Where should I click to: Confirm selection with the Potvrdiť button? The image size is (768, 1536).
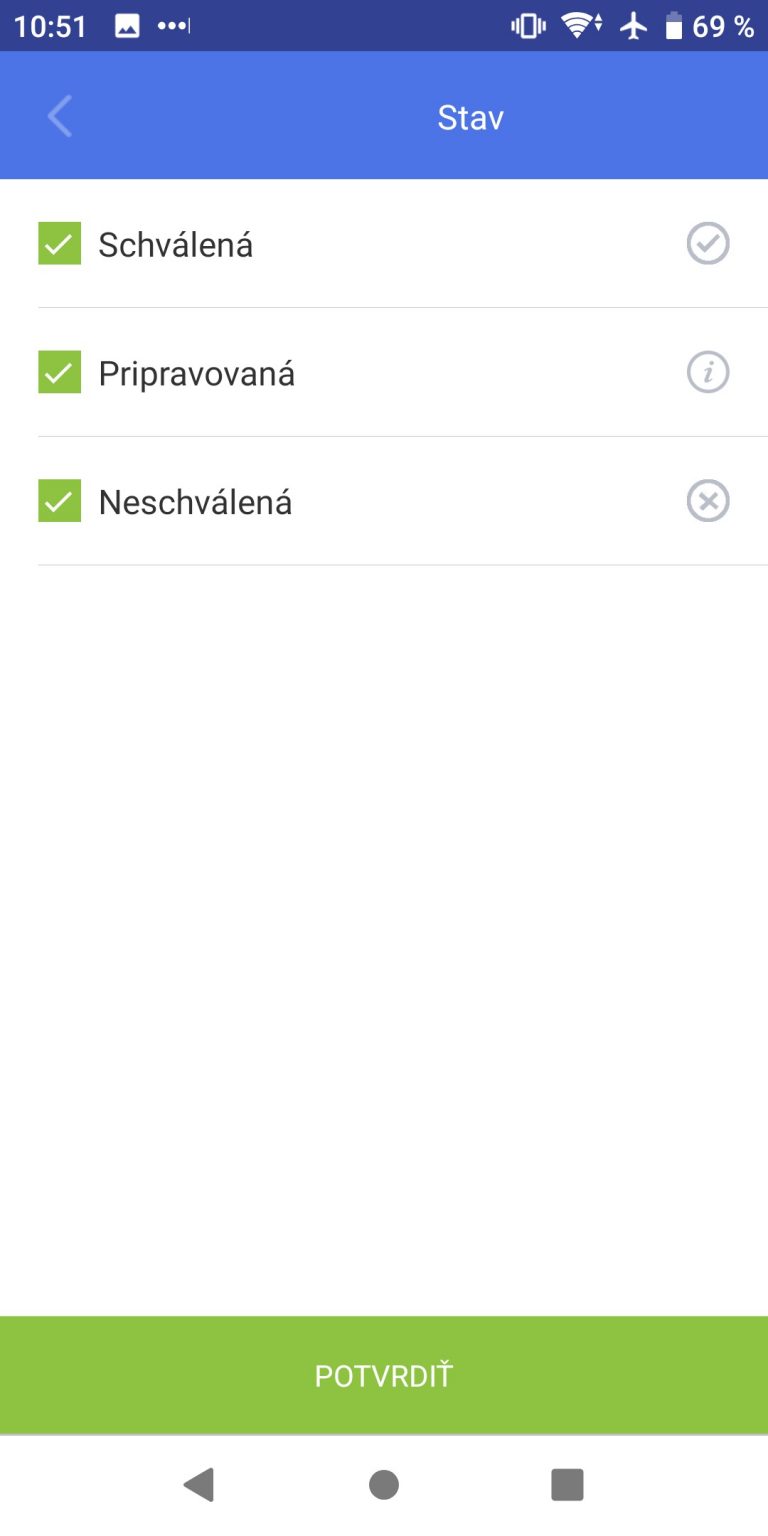pyautogui.click(x=384, y=1376)
